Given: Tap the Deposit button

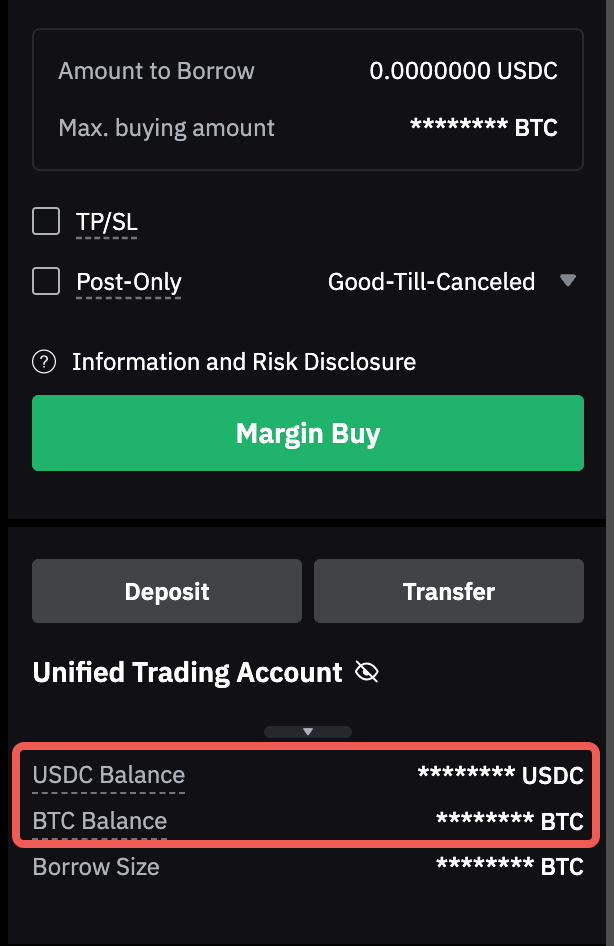Looking at the screenshot, I should (x=167, y=591).
